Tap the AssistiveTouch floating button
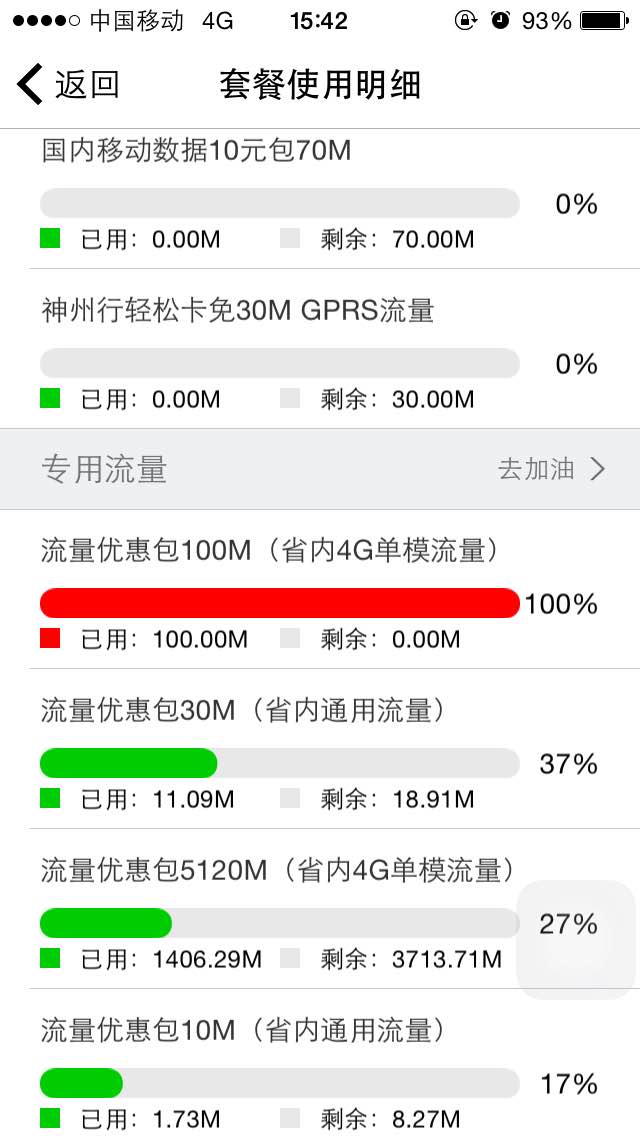Viewport: 640px width, 1136px height. pyautogui.click(x=576, y=940)
